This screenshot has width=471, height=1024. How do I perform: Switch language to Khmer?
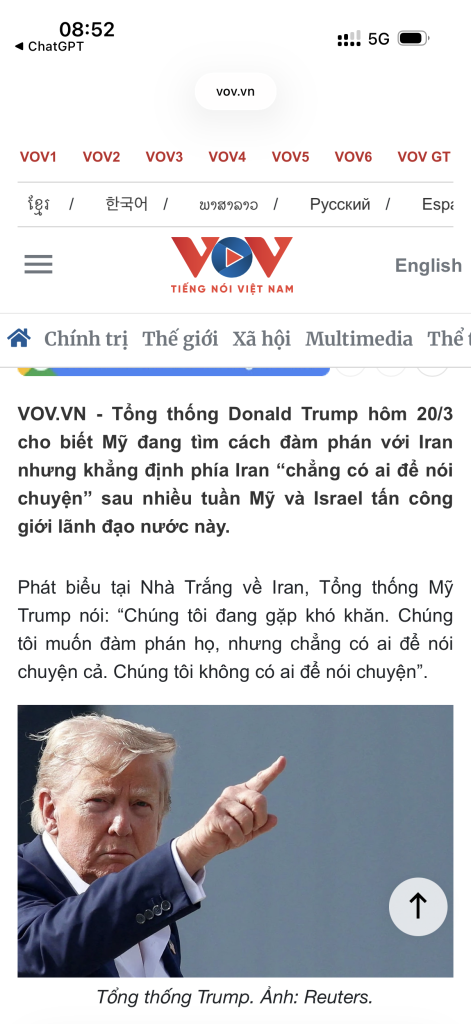pyautogui.click(x=39, y=204)
